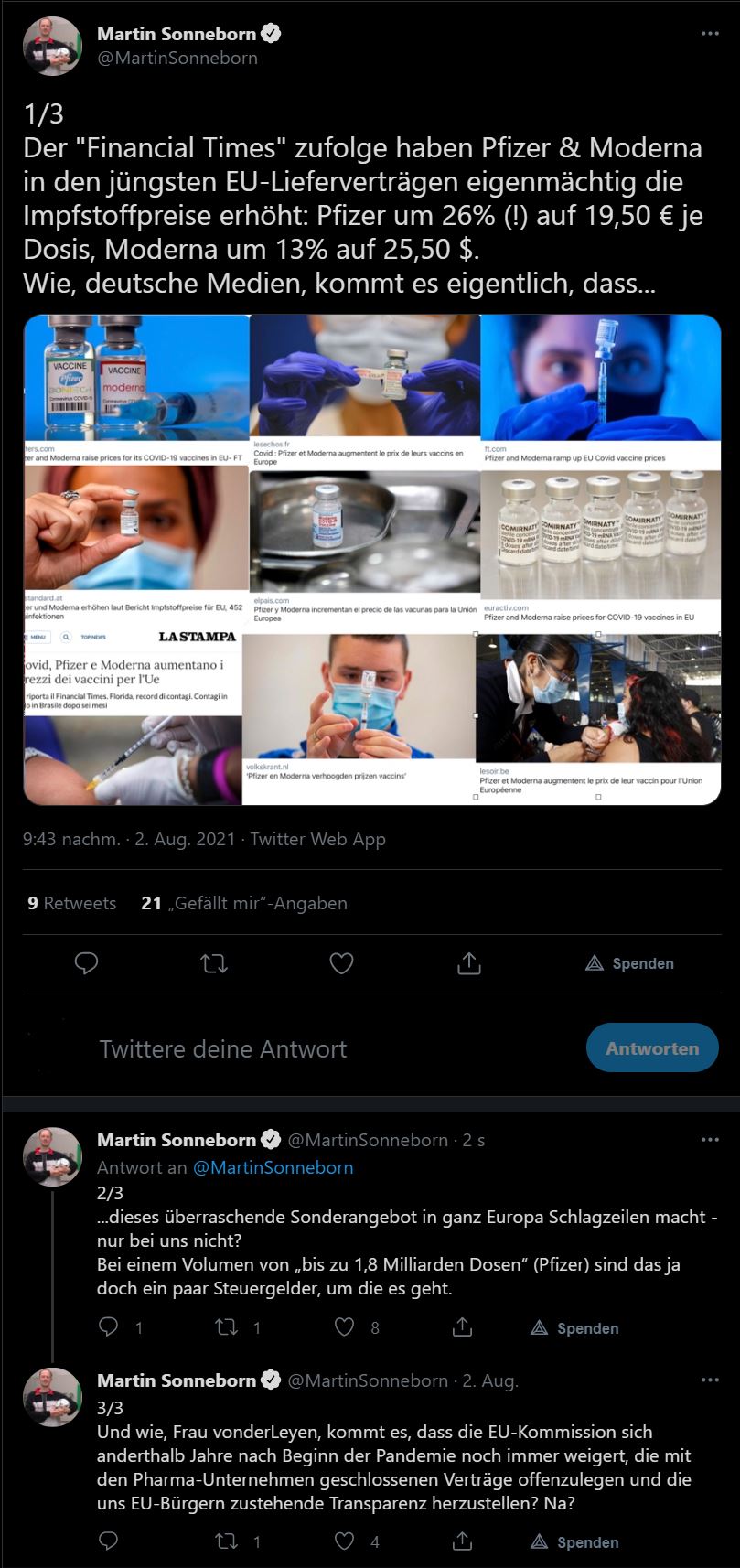Open the vaccine headlines image collage
The image size is (740, 1568).
click(x=371, y=559)
